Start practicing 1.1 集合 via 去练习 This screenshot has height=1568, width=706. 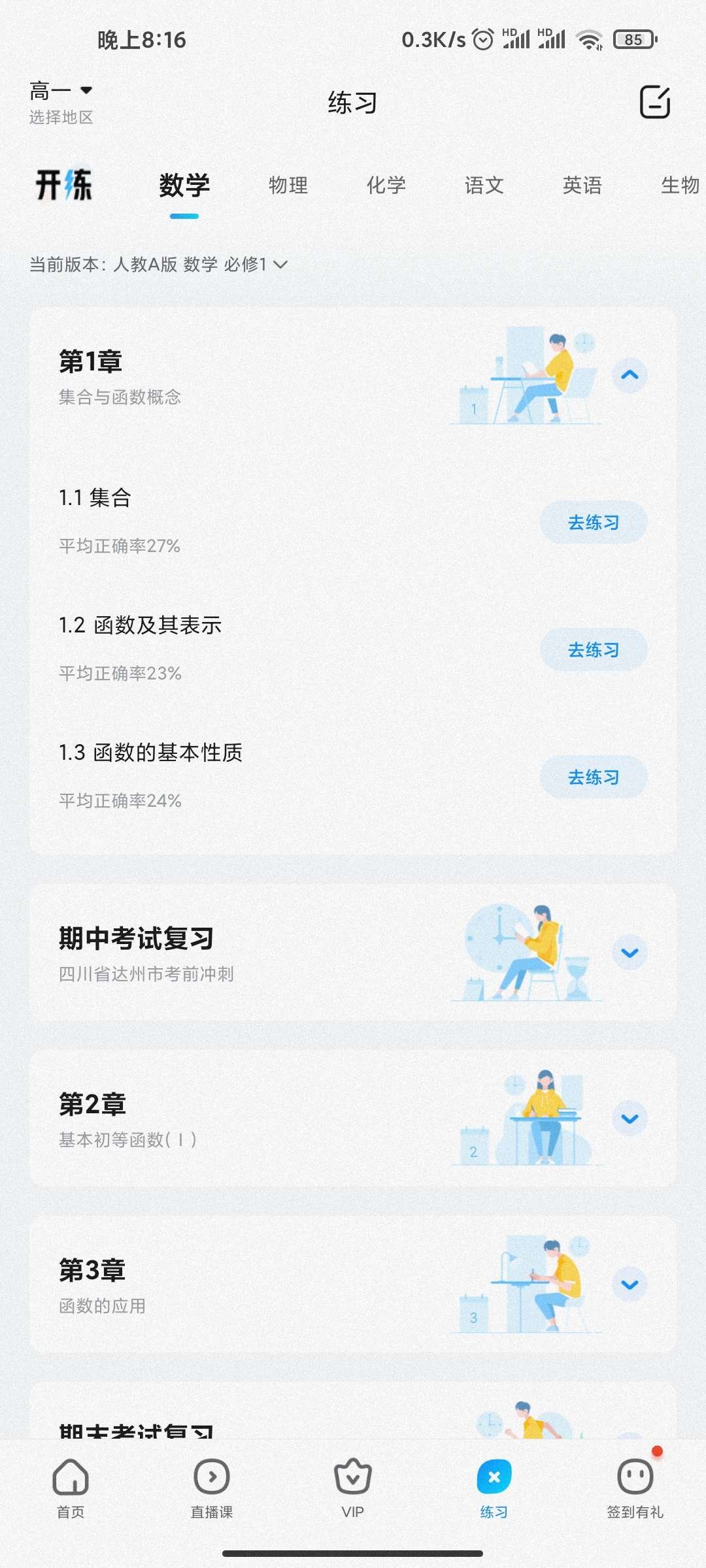[x=593, y=522]
